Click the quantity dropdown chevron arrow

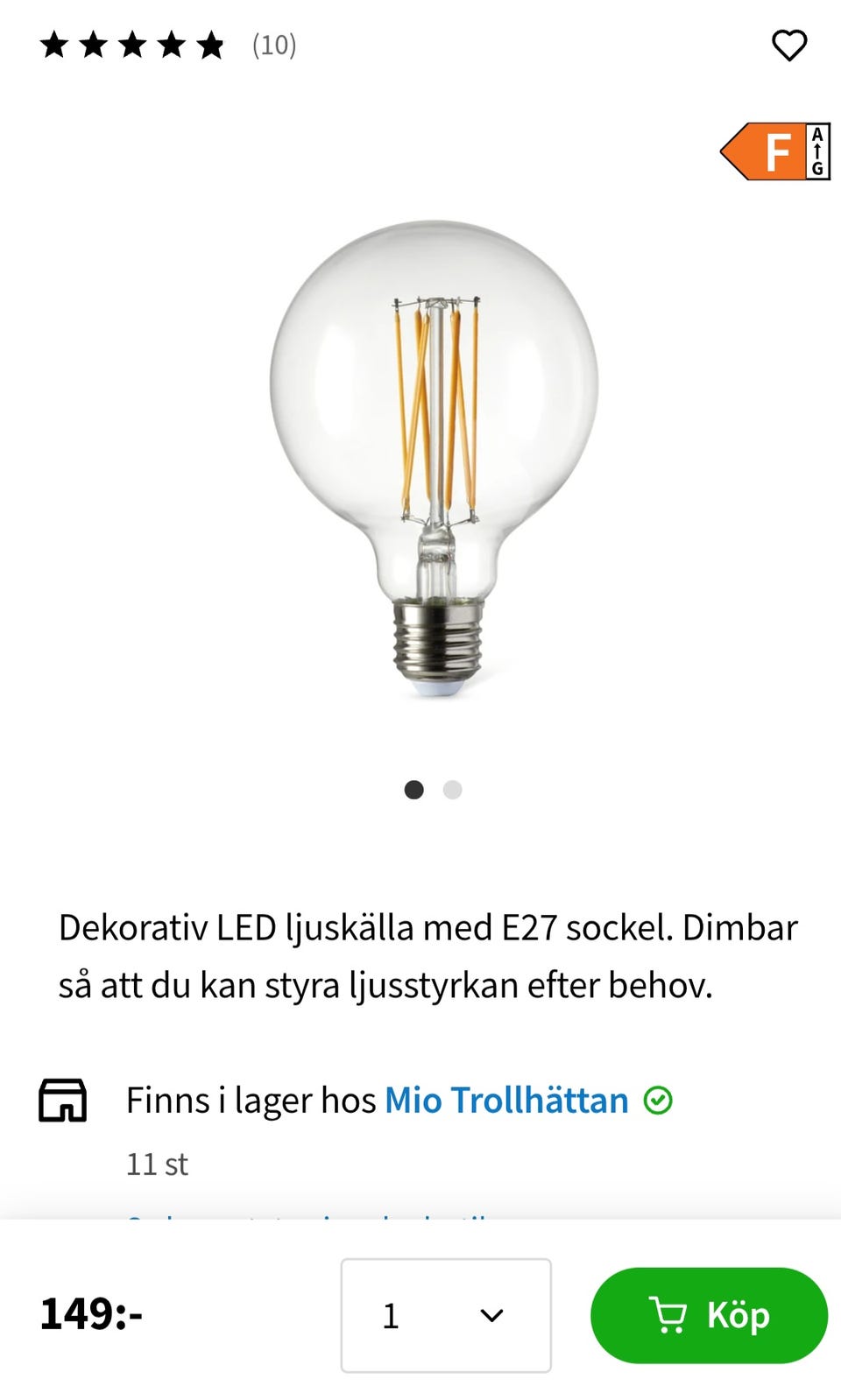[x=493, y=1314]
